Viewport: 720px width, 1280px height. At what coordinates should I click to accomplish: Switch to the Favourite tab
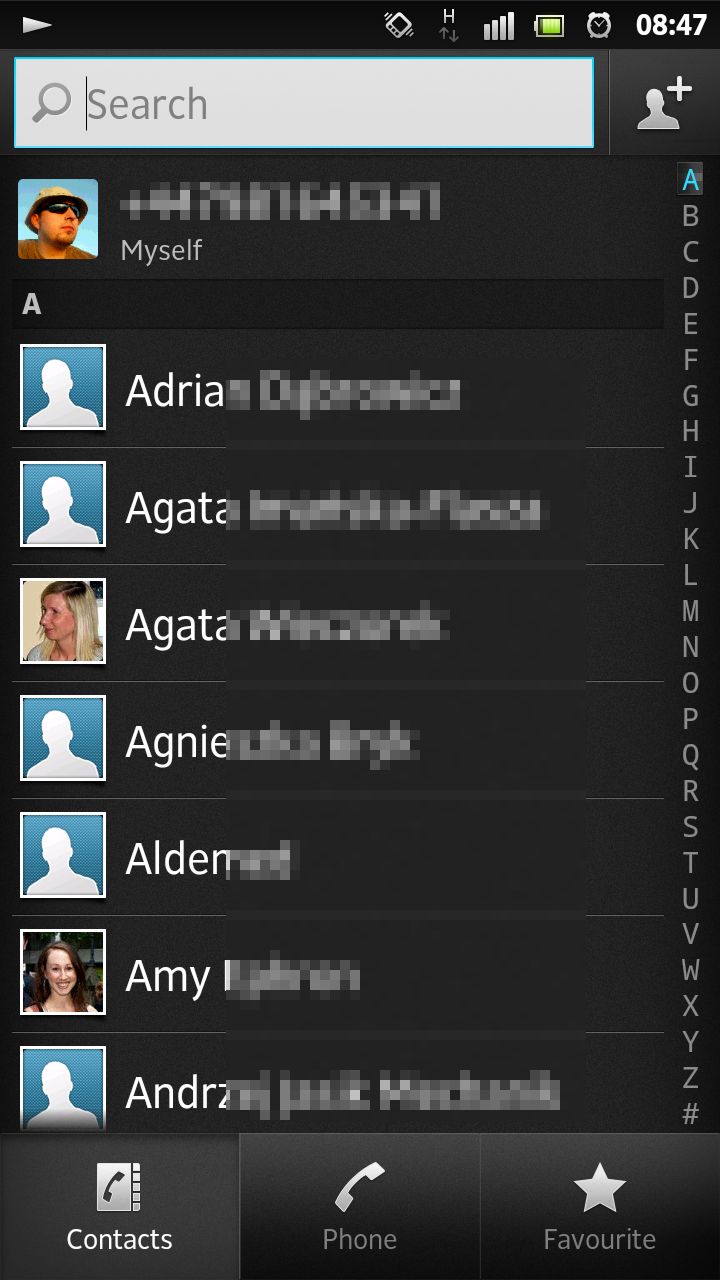coord(600,1208)
